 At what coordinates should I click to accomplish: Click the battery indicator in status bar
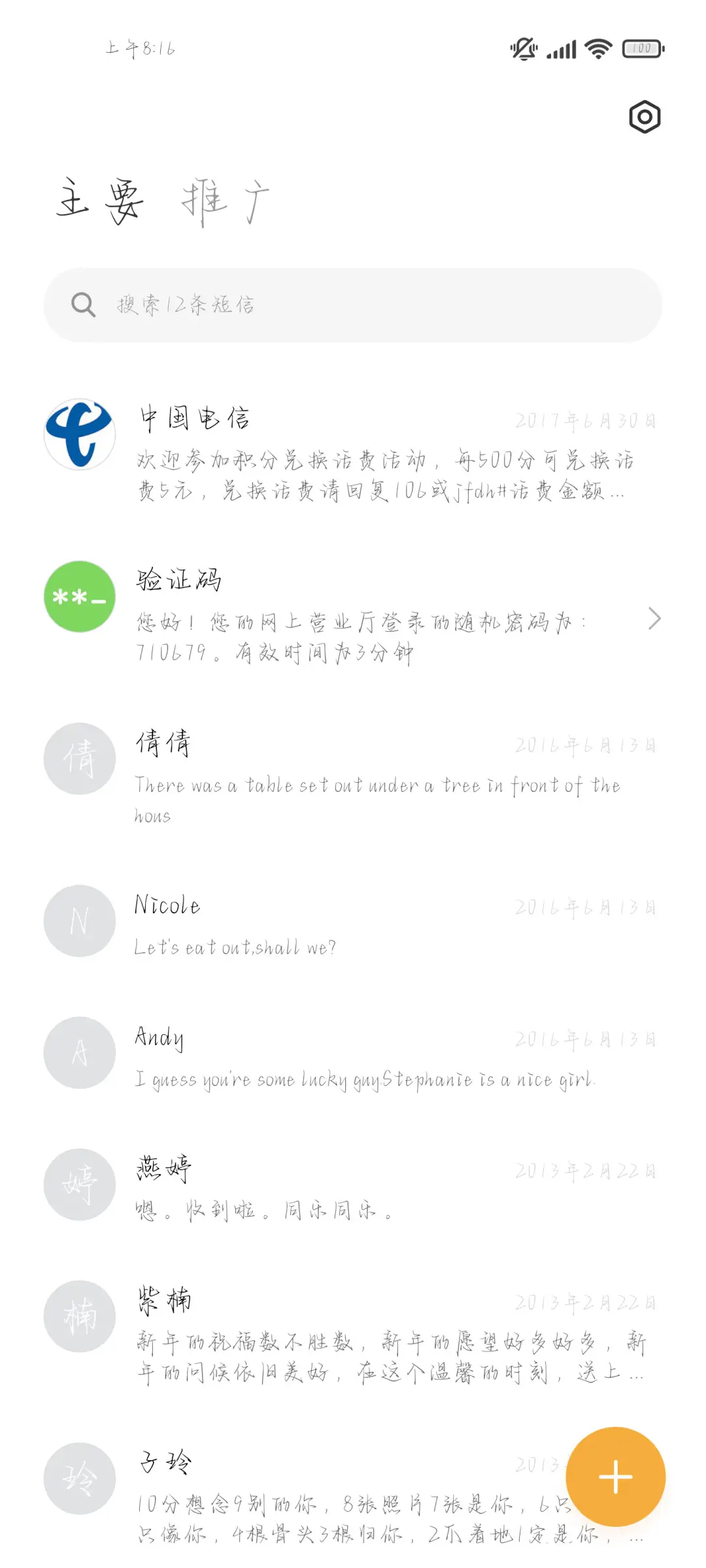(641, 48)
